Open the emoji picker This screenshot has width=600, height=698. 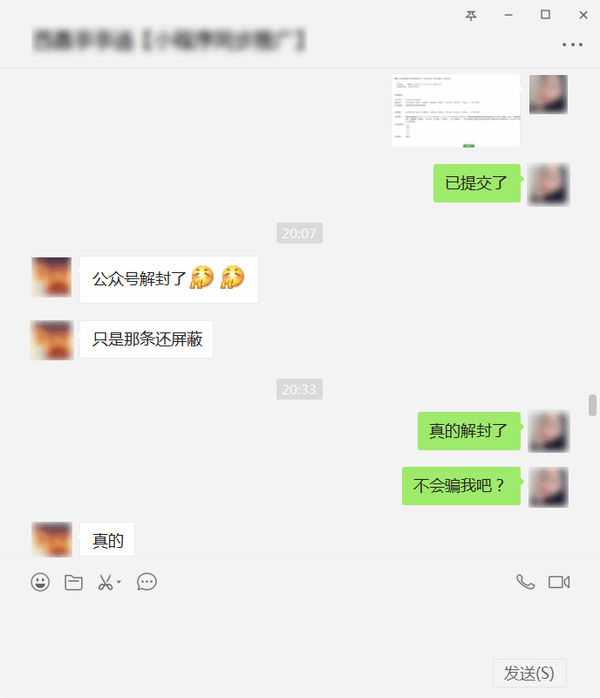click(x=40, y=582)
